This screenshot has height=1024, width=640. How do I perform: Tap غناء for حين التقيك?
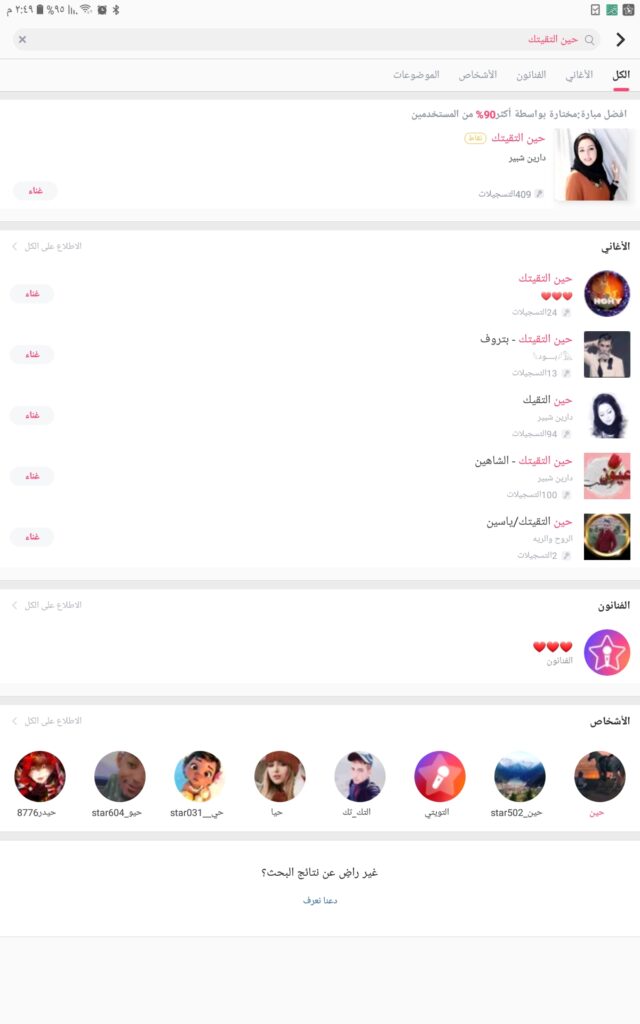click(x=32, y=415)
